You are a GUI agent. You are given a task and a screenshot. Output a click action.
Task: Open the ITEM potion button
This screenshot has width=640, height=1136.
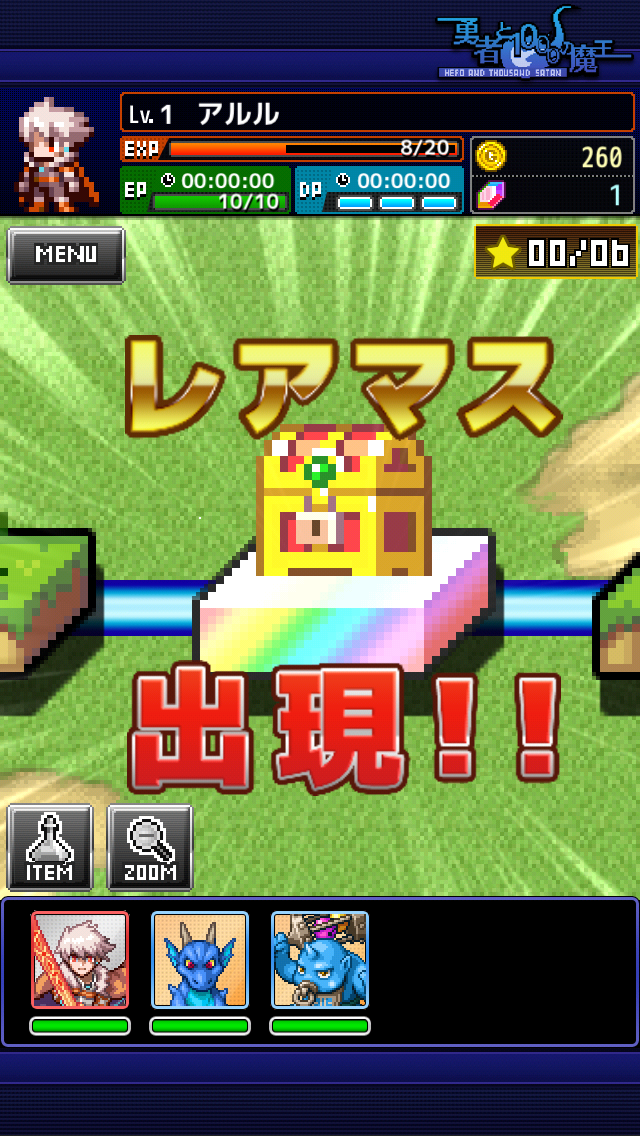tap(50, 847)
